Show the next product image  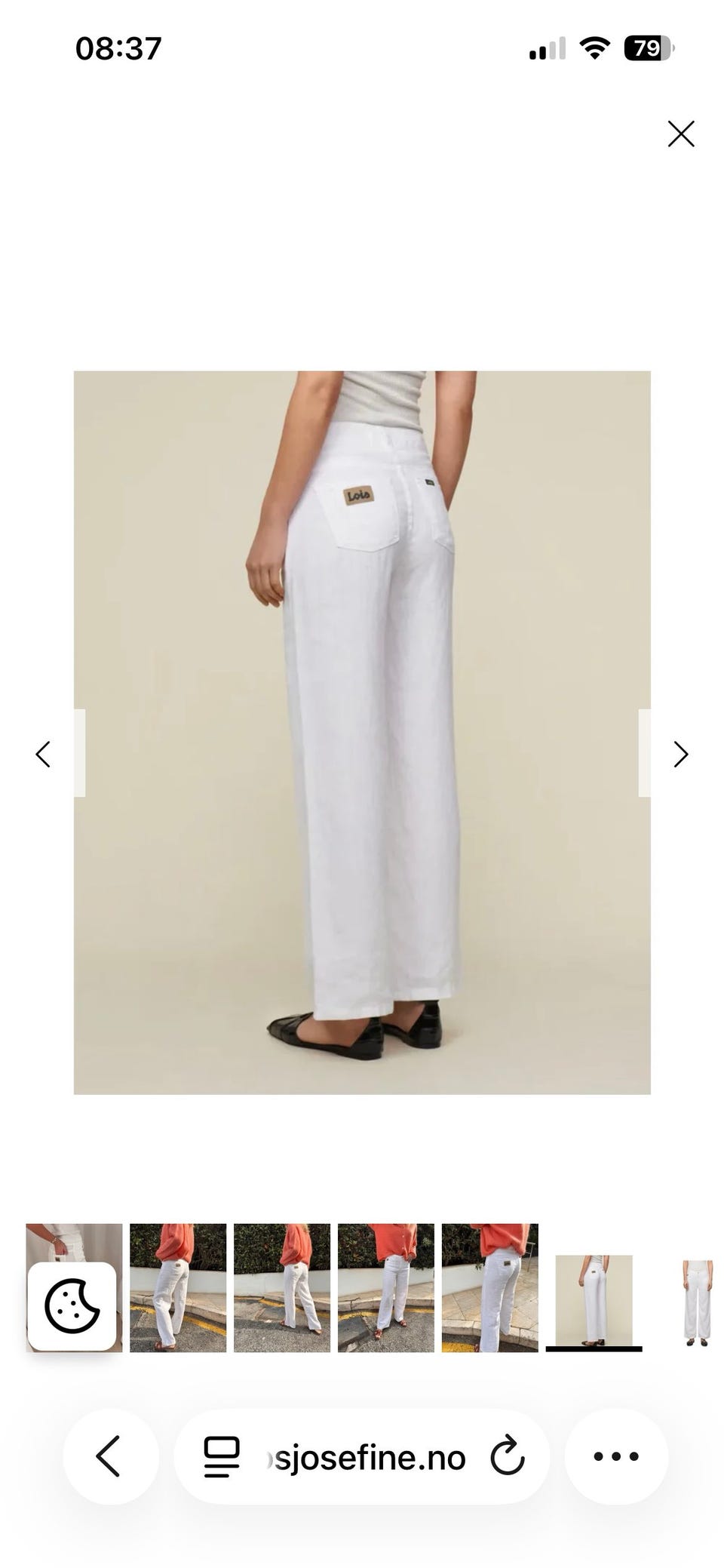(x=680, y=754)
